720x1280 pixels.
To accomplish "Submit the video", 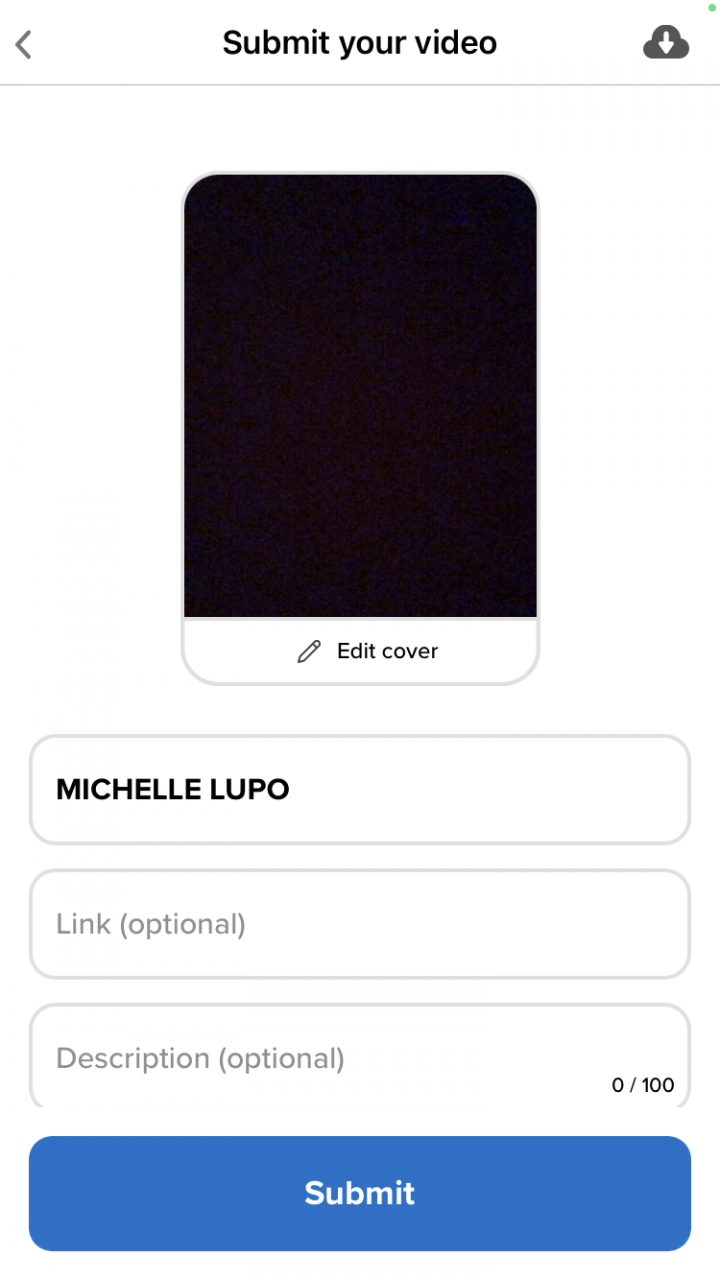I will (360, 1193).
